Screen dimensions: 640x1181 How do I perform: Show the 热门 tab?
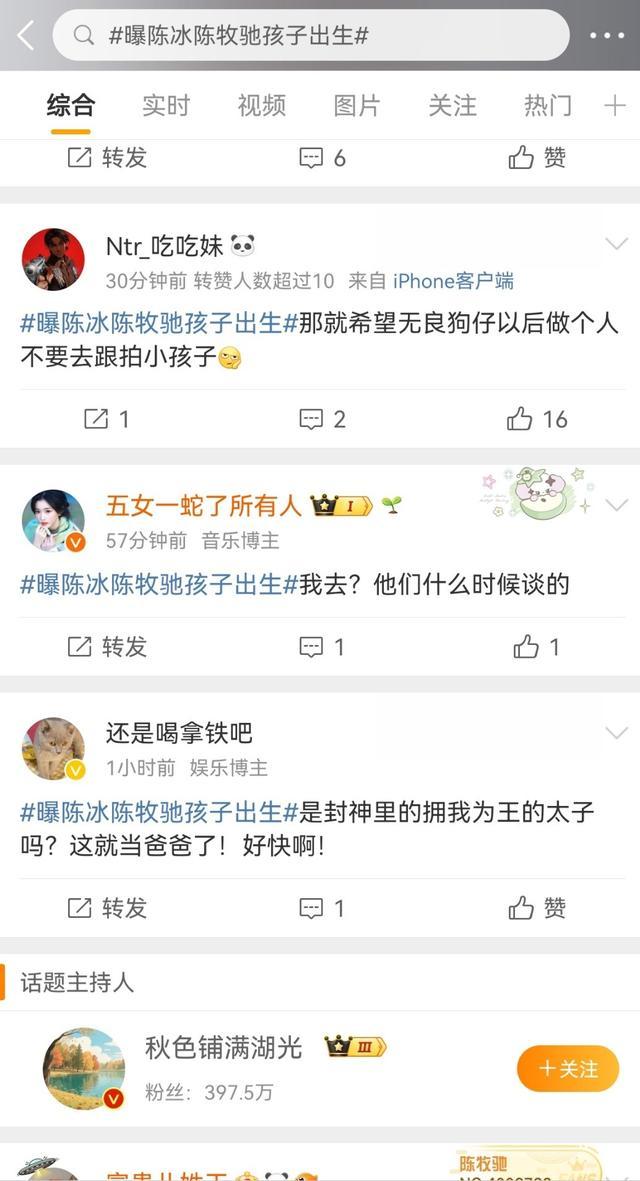(x=548, y=105)
